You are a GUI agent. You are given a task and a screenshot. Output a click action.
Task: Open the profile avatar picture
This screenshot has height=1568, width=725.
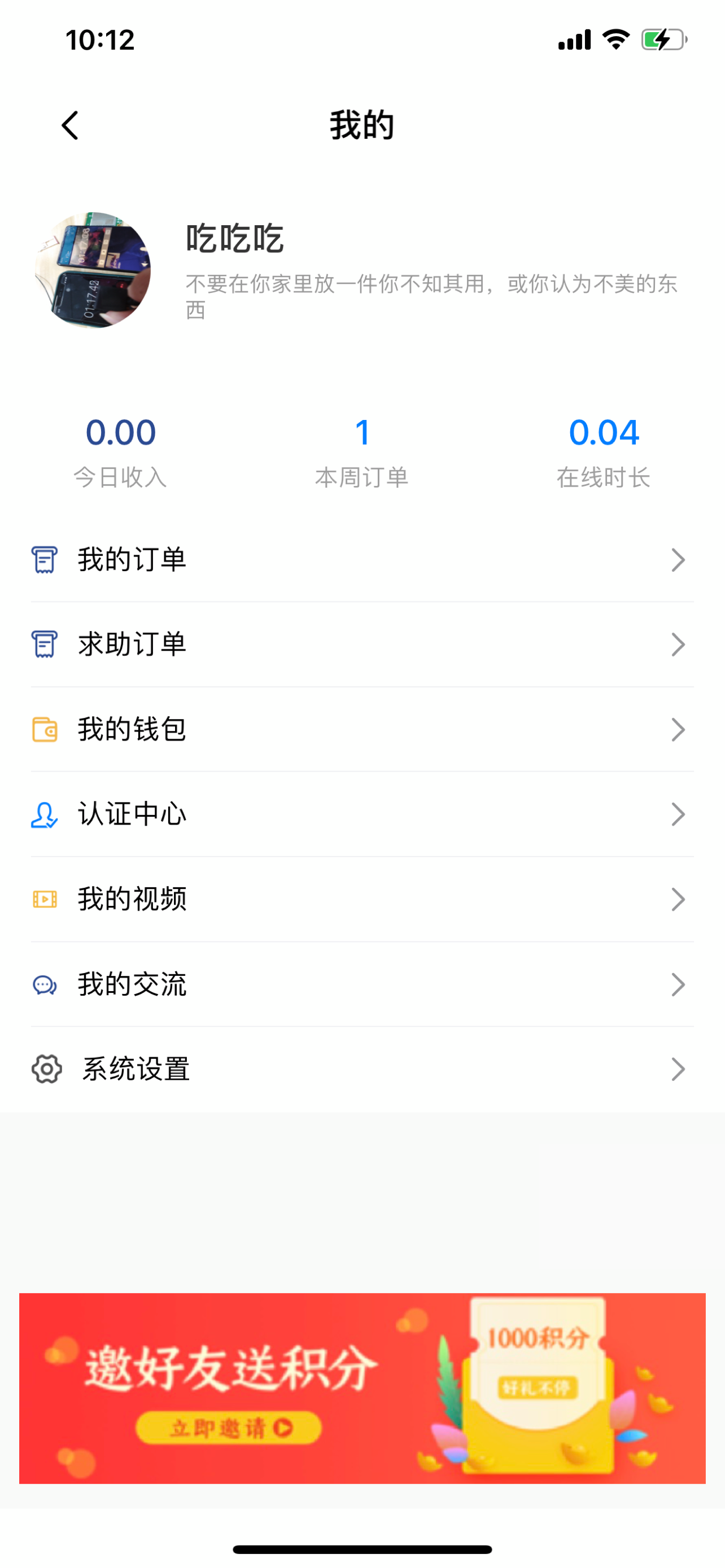[93, 270]
